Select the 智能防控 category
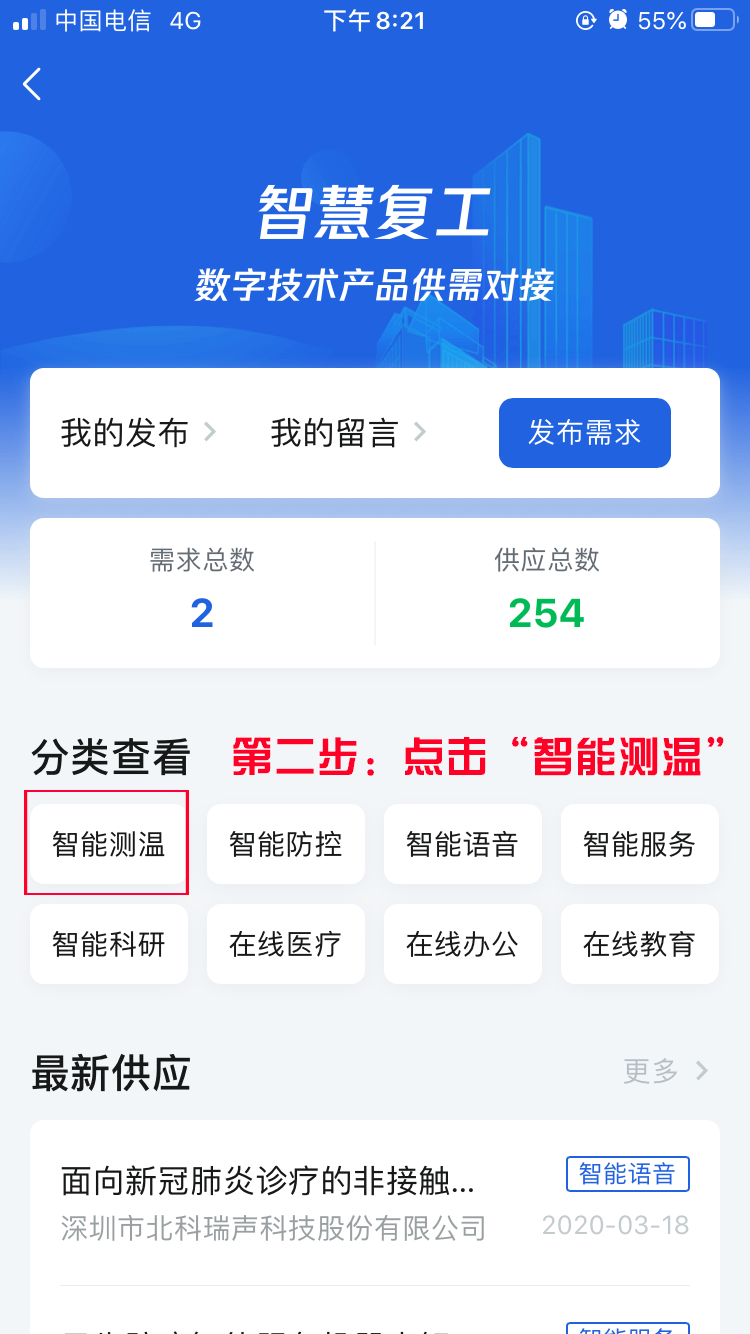 click(285, 844)
